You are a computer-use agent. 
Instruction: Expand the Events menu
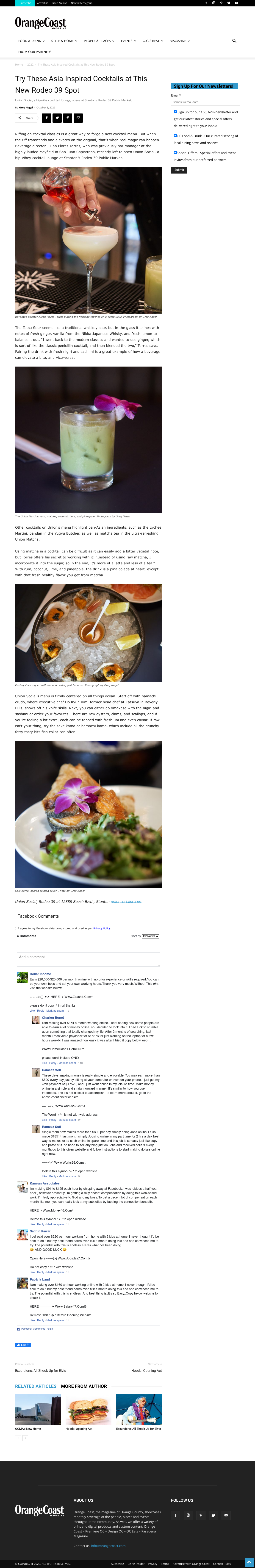tap(128, 41)
